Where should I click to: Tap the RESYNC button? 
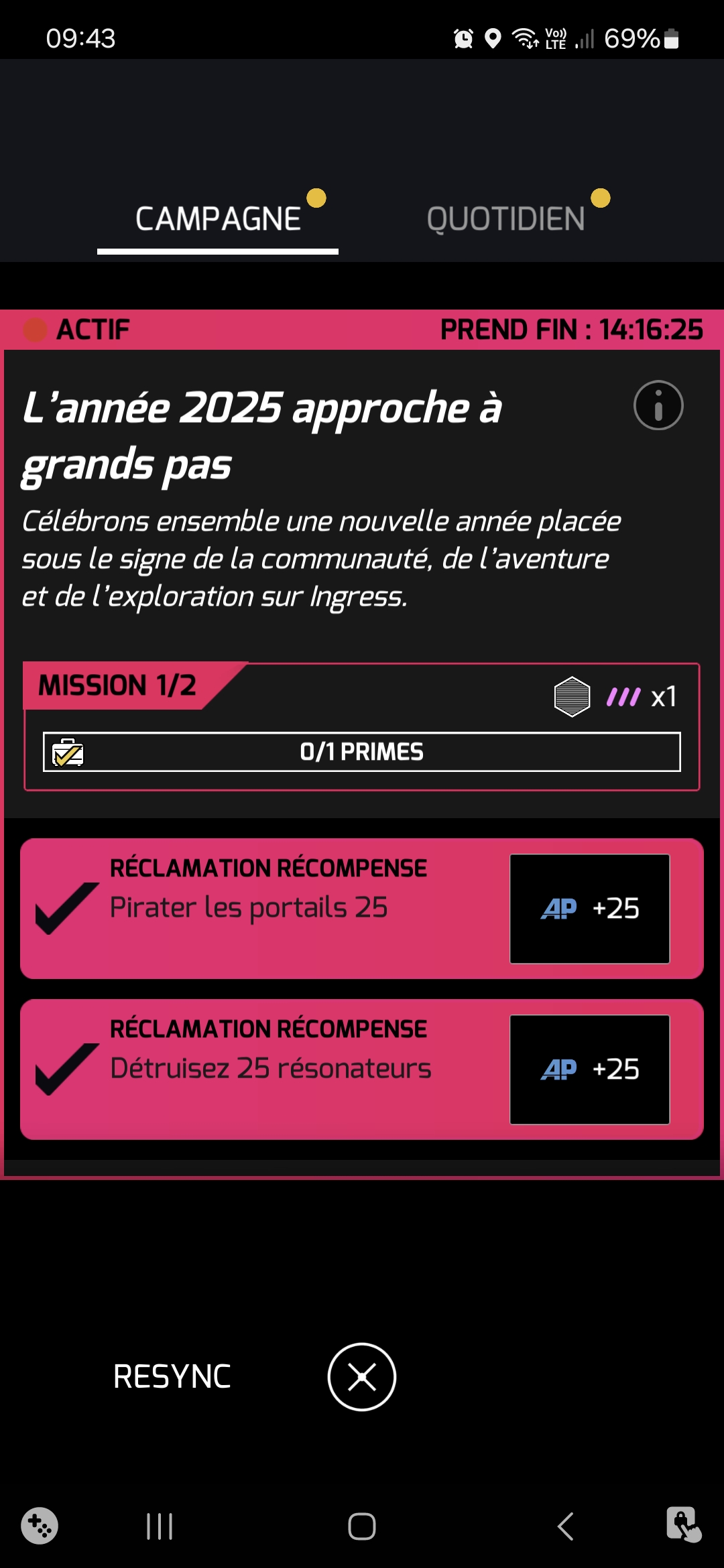click(x=172, y=1377)
